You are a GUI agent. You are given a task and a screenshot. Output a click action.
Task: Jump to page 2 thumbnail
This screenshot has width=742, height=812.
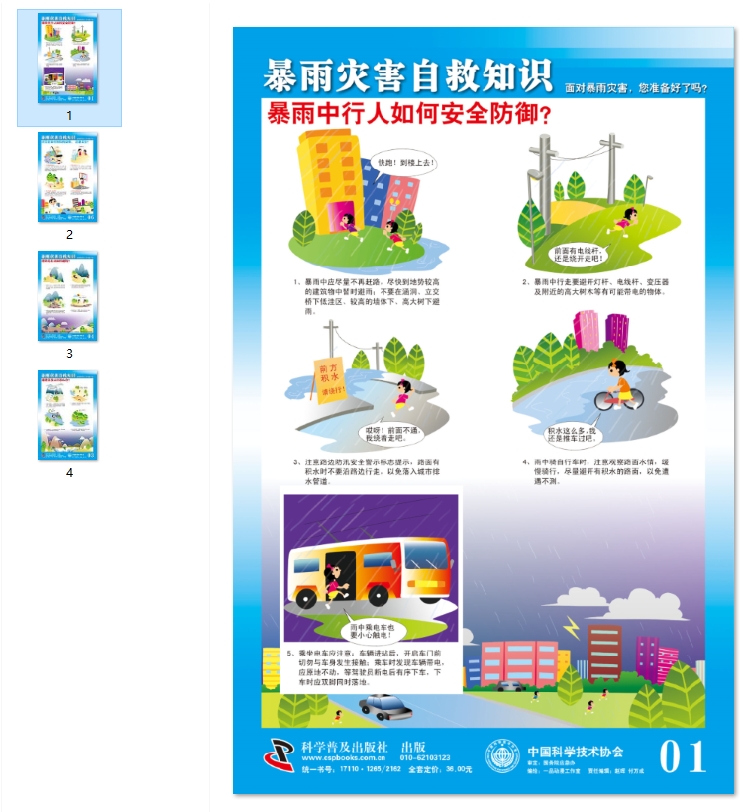tap(69, 177)
